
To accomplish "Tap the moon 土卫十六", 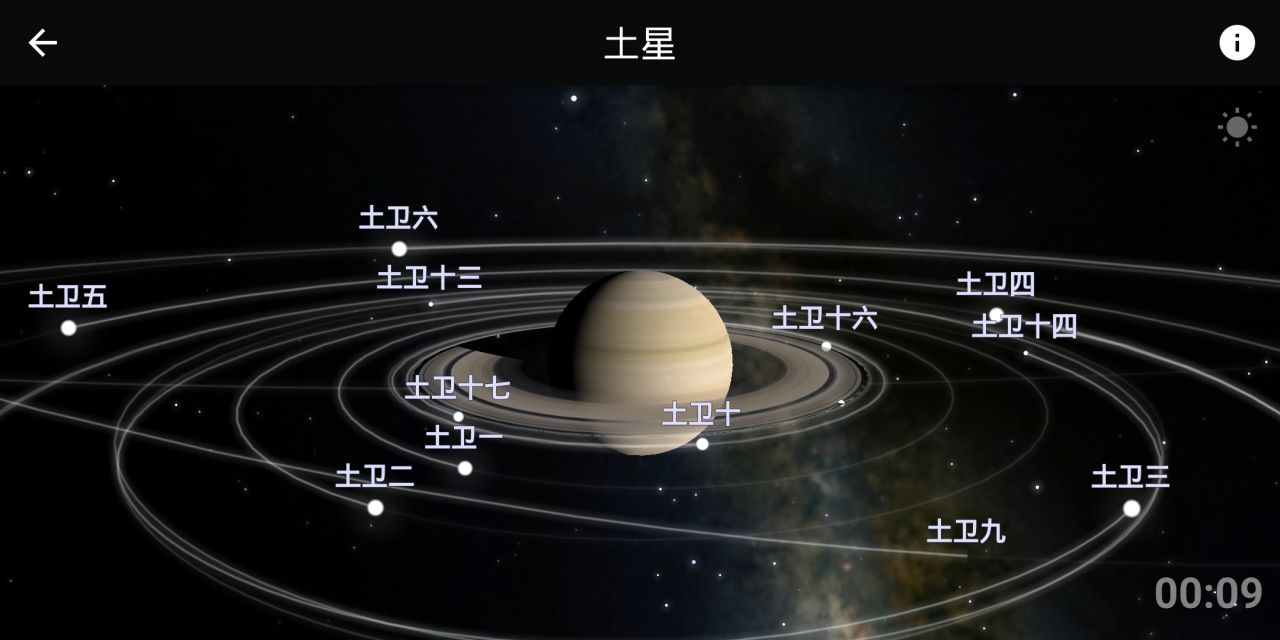I will tap(826, 345).
